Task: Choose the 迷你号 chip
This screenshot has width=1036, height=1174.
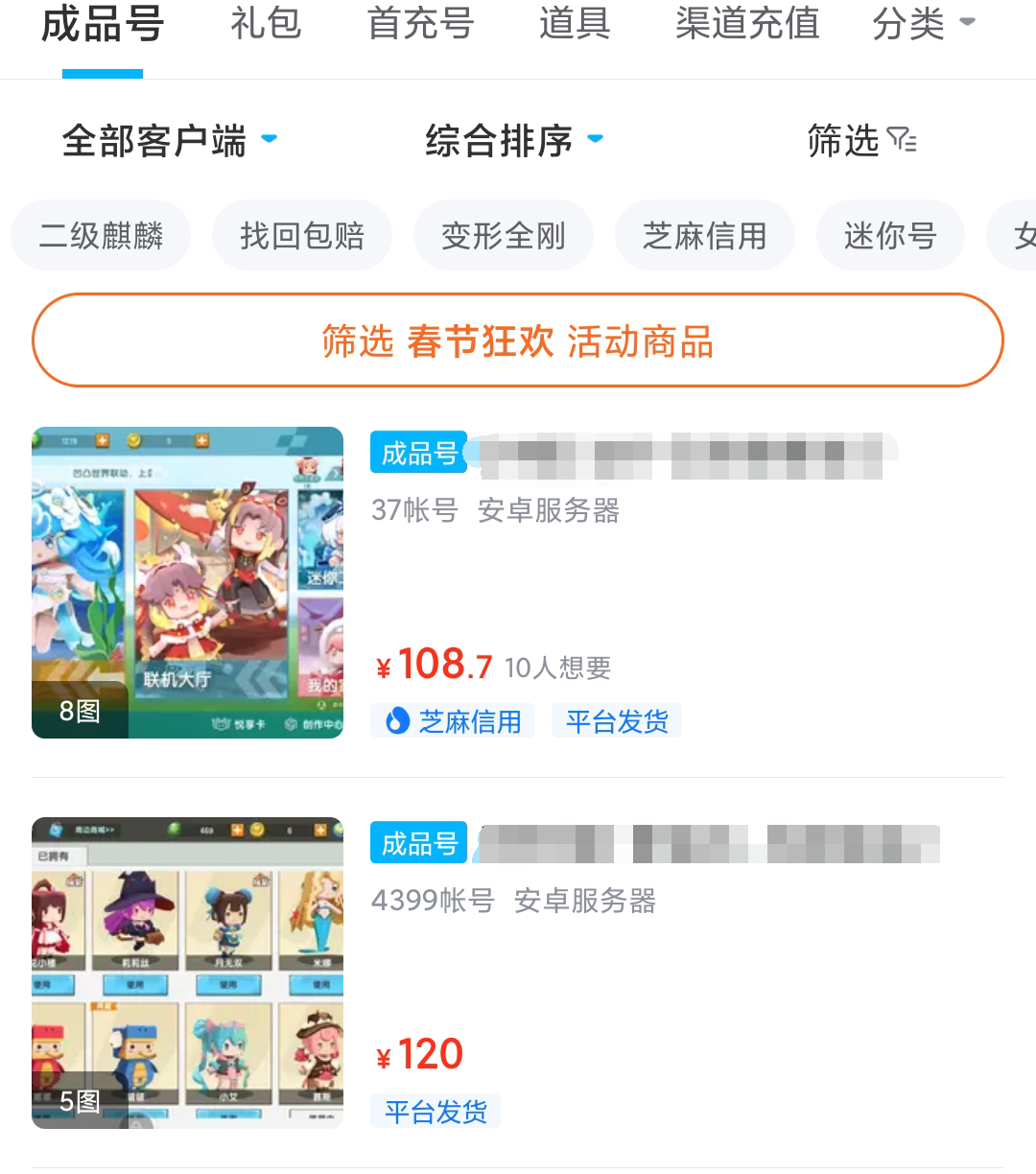Action: pyautogui.click(x=890, y=236)
